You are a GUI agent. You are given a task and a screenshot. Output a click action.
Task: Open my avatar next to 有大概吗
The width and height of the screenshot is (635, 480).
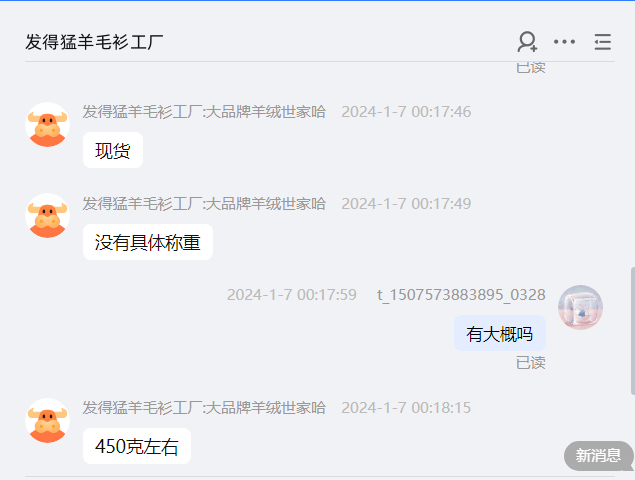point(580,308)
